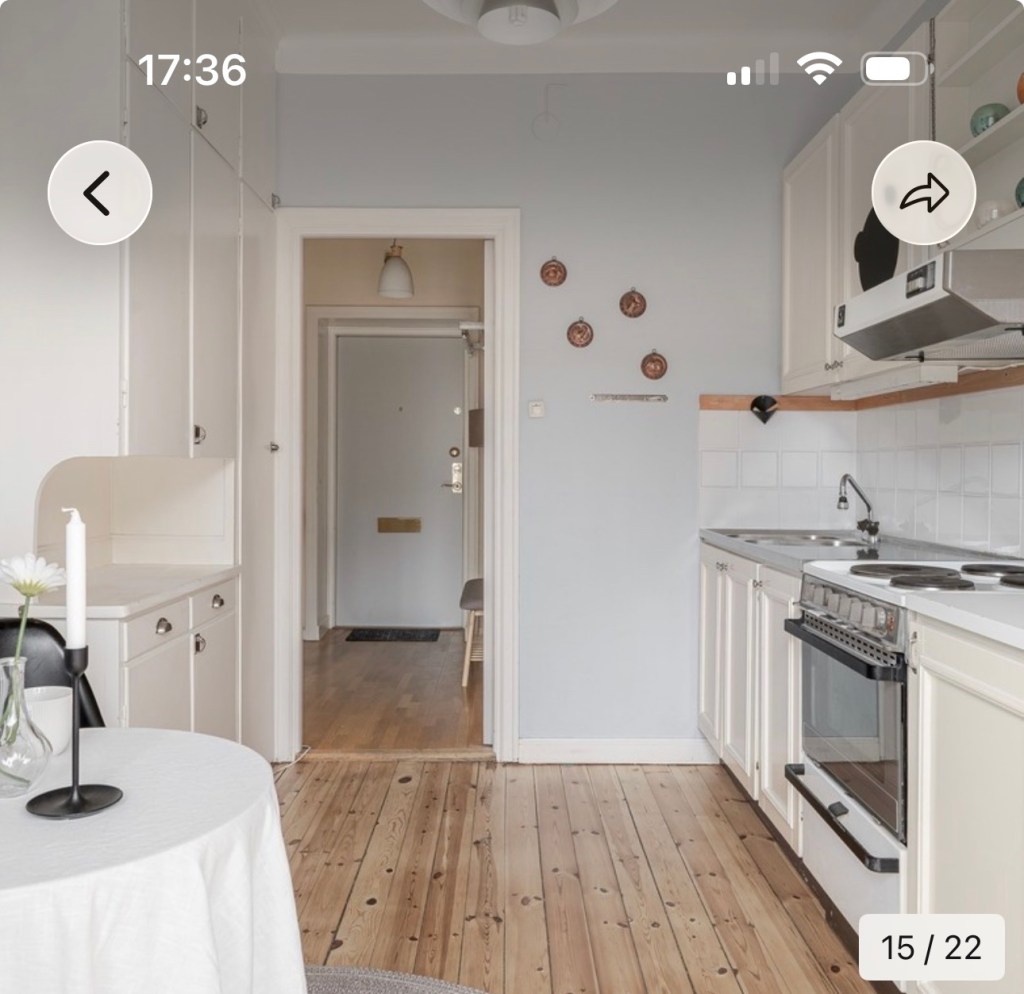This screenshot has height=994, width=1024.
Task: Open the kitchen photo full screen
Action: pos(512,497)
